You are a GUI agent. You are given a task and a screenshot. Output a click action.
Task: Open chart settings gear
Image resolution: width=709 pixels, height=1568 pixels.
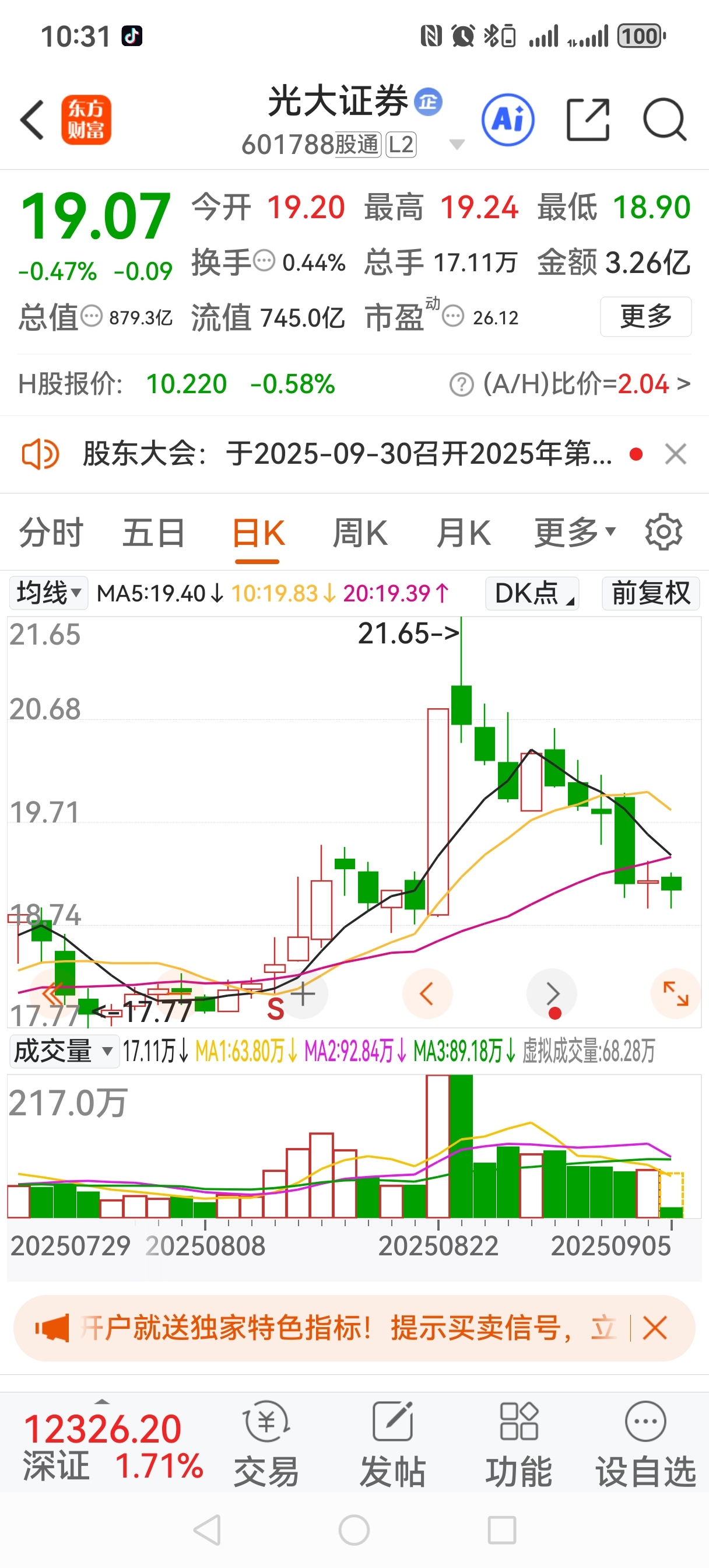(664, 532)
